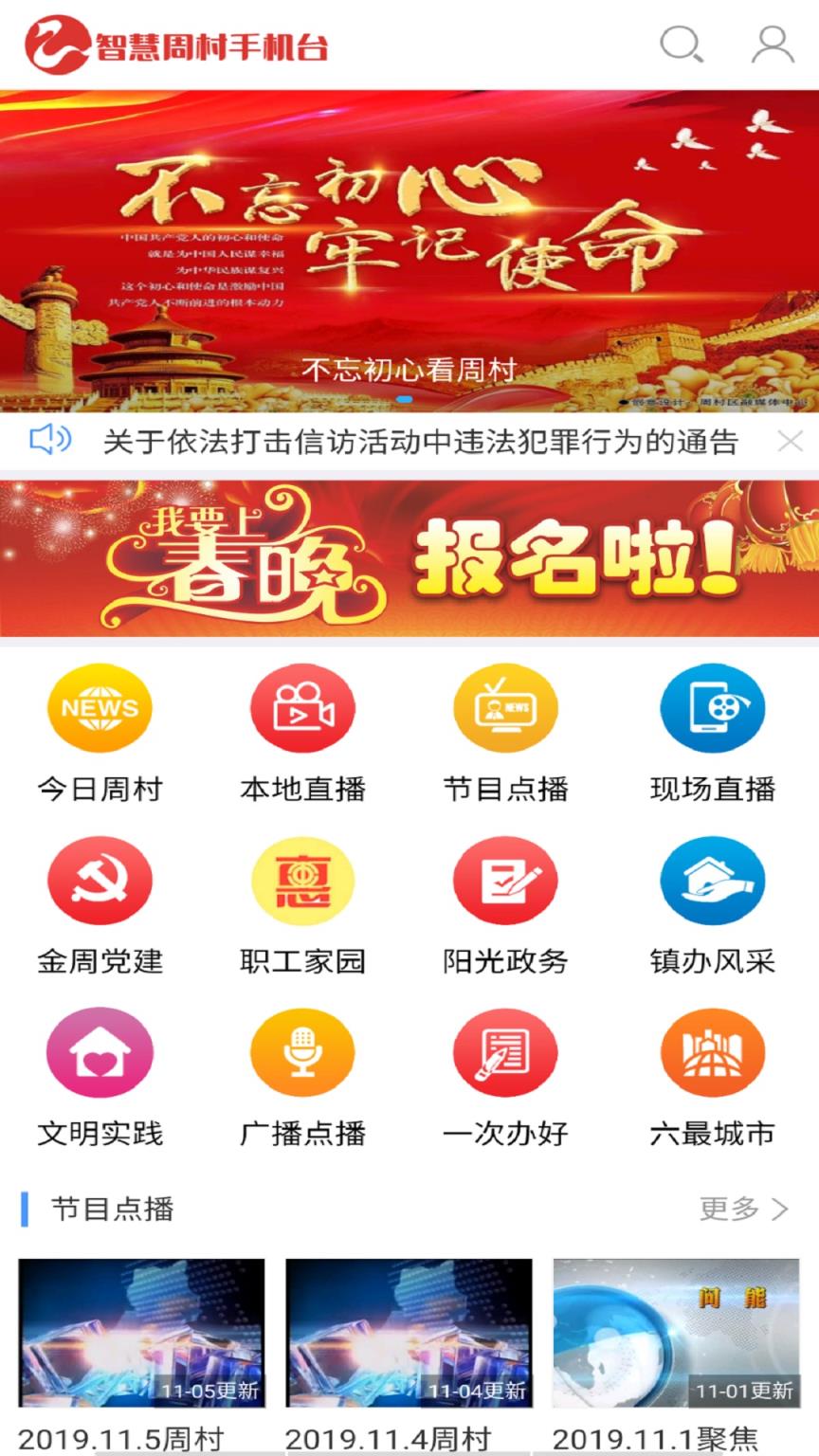The height and width of the screenshot is (1456, 819).
Task: Select the 文明实践 heart-home icon
Action: pos(100,1052)
